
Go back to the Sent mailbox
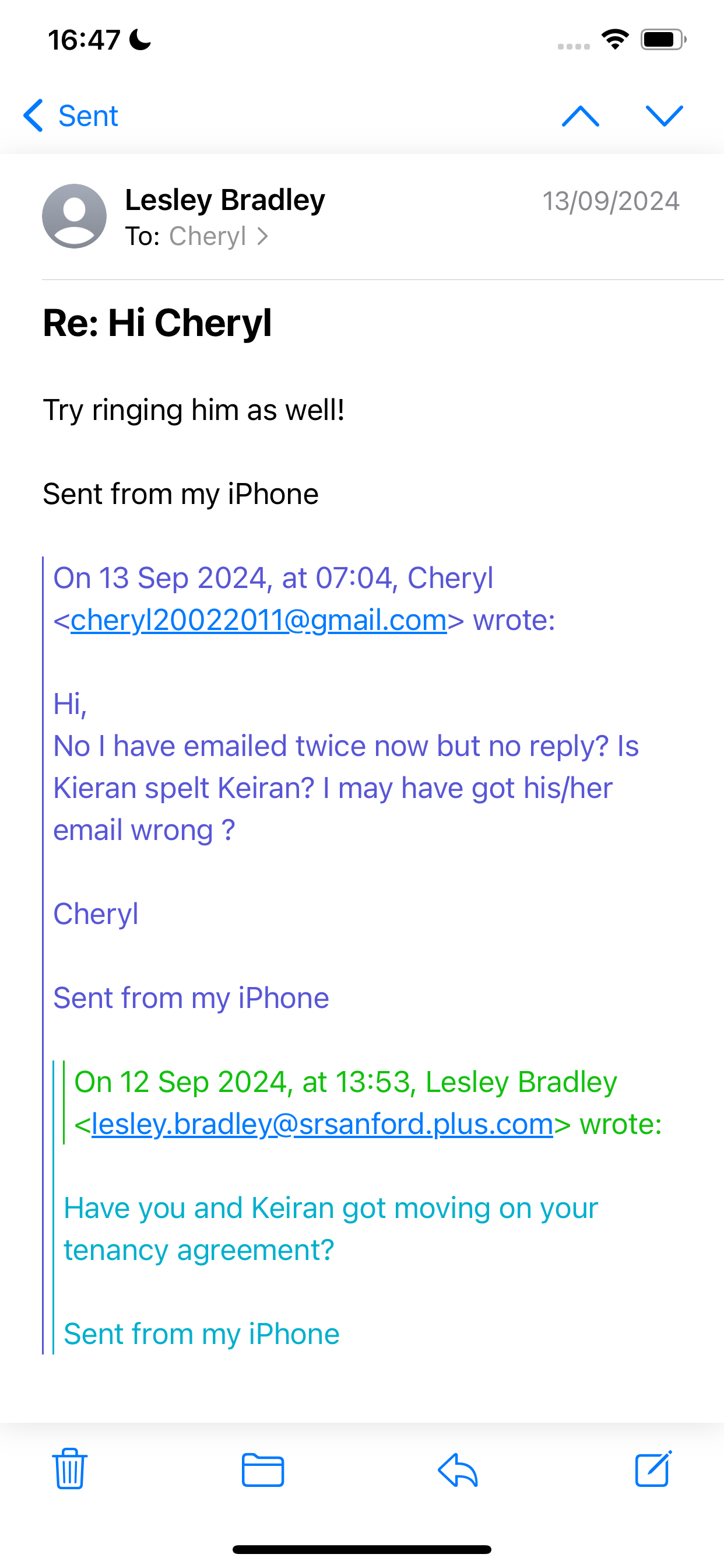pyautogui.click(x=70, y=116)
